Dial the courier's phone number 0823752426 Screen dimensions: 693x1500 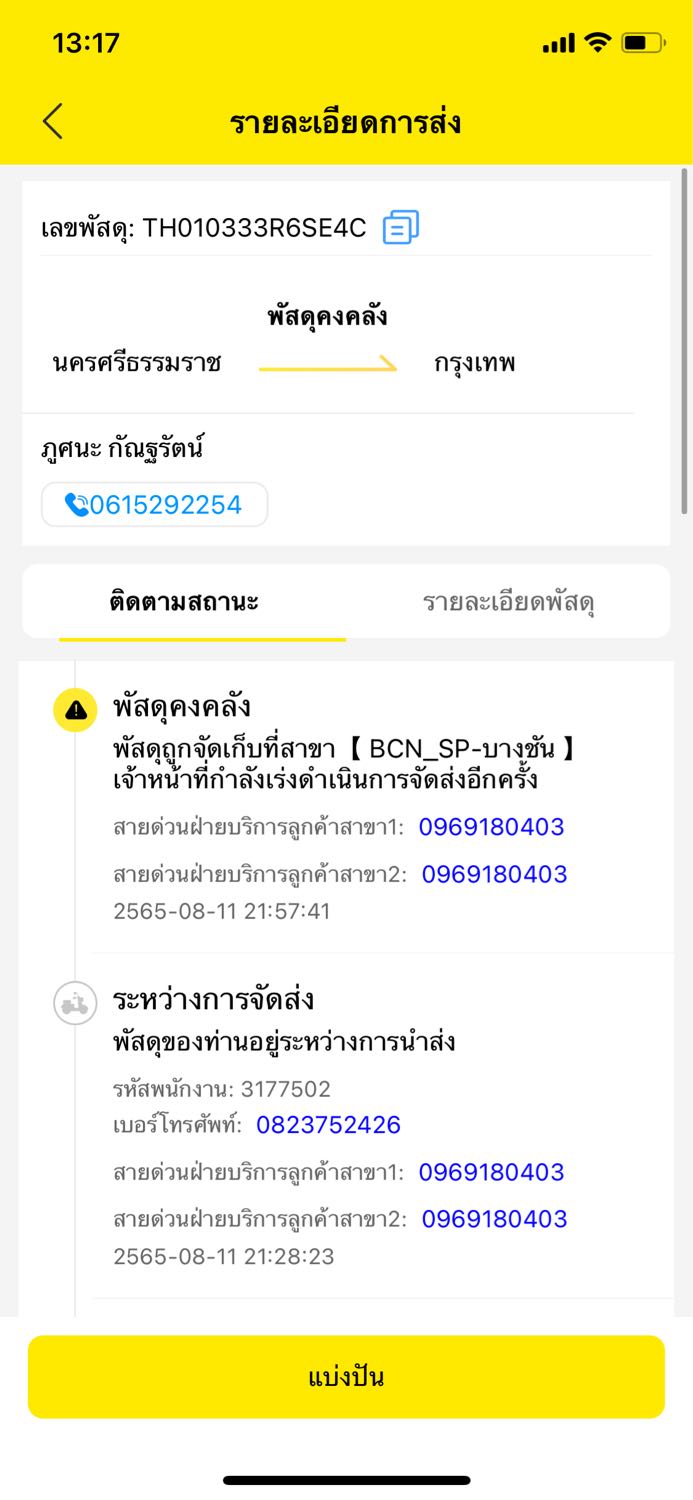tap(328, 1125)
